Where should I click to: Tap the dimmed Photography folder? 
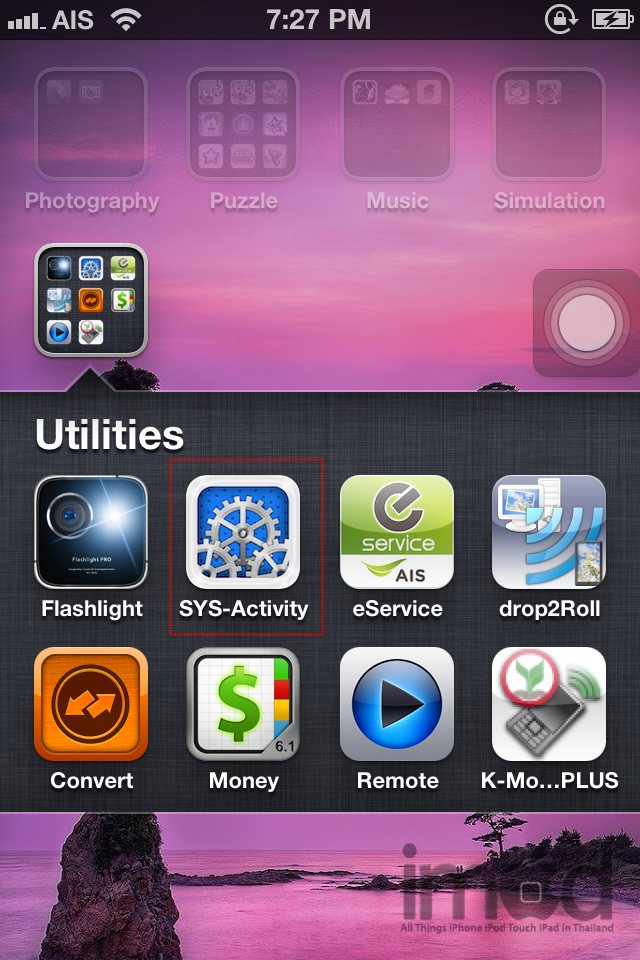[x=91, y=124]
